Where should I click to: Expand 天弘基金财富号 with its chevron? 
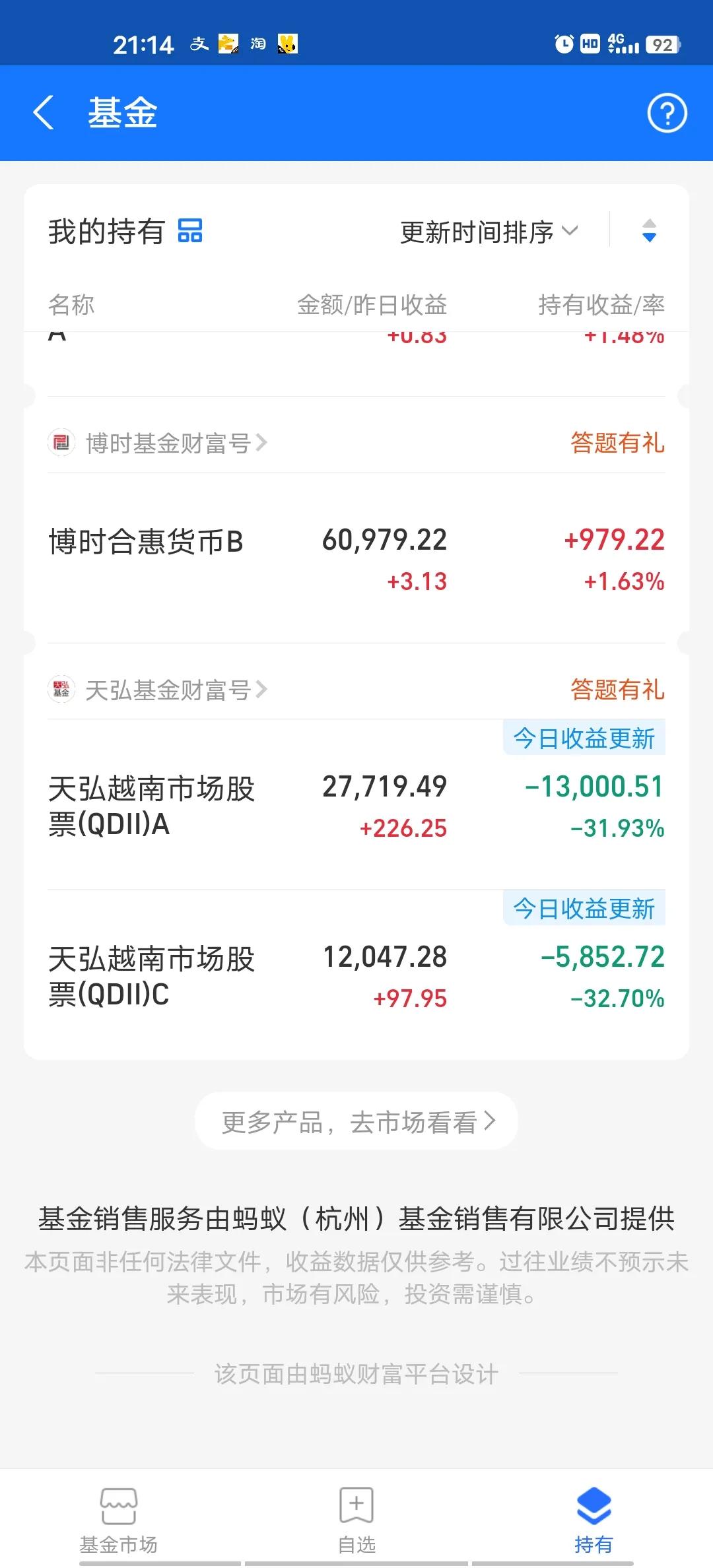tap(263, 690)
